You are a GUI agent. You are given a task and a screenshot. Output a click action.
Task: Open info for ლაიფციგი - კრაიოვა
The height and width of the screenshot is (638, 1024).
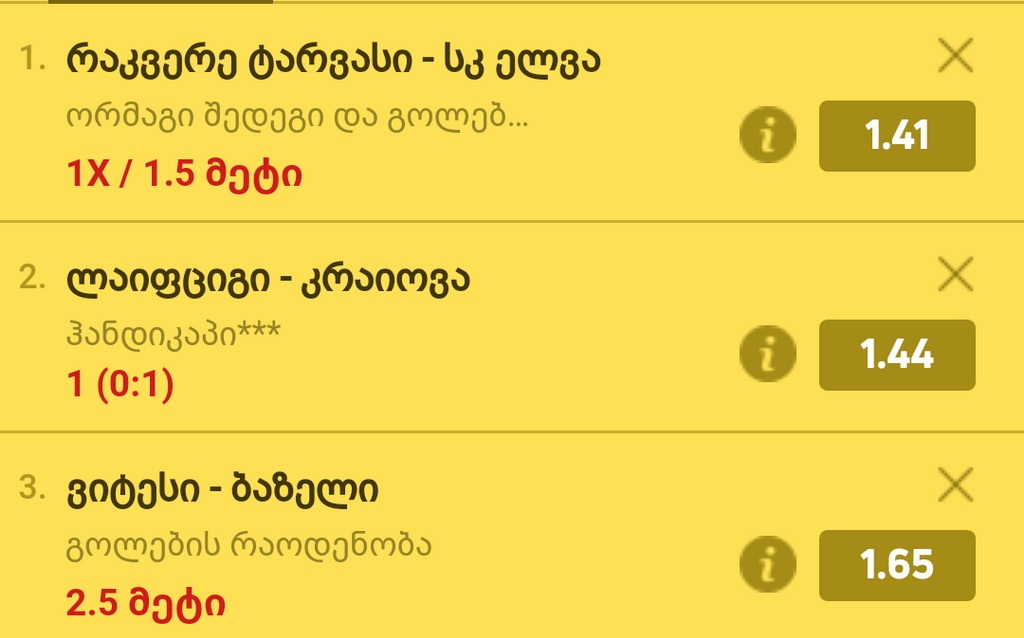768,354
